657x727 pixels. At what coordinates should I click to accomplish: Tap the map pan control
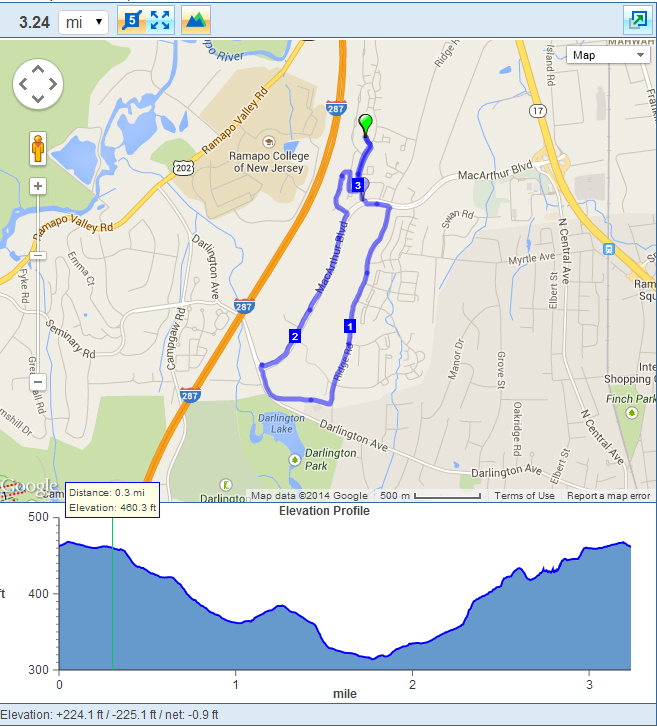(38, 84)
